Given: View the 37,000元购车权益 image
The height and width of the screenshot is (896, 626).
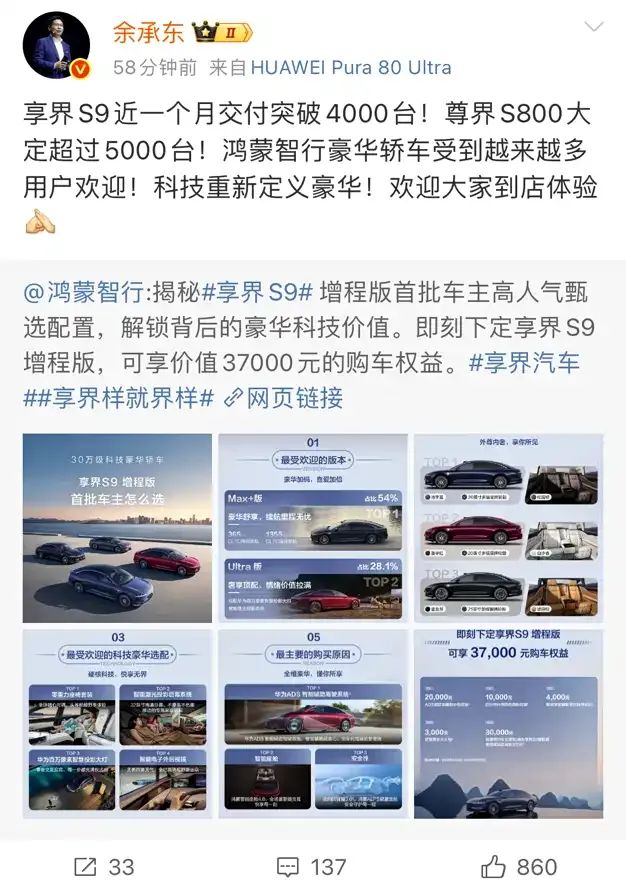Looking at the screenshot, I should click(508, 723).
